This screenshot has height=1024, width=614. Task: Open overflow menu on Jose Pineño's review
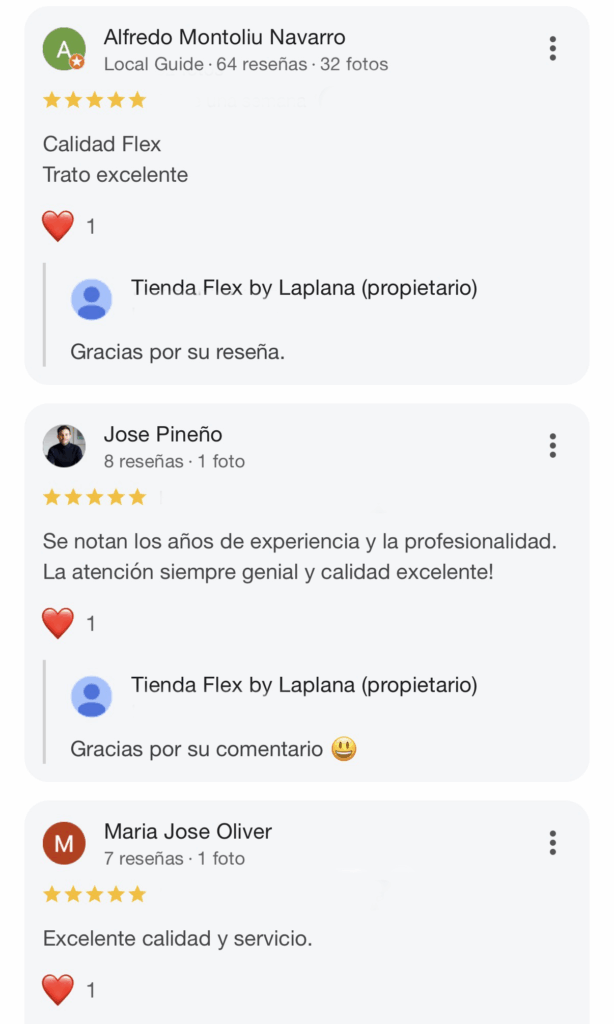pyautogui.click(x=552, y=445)
